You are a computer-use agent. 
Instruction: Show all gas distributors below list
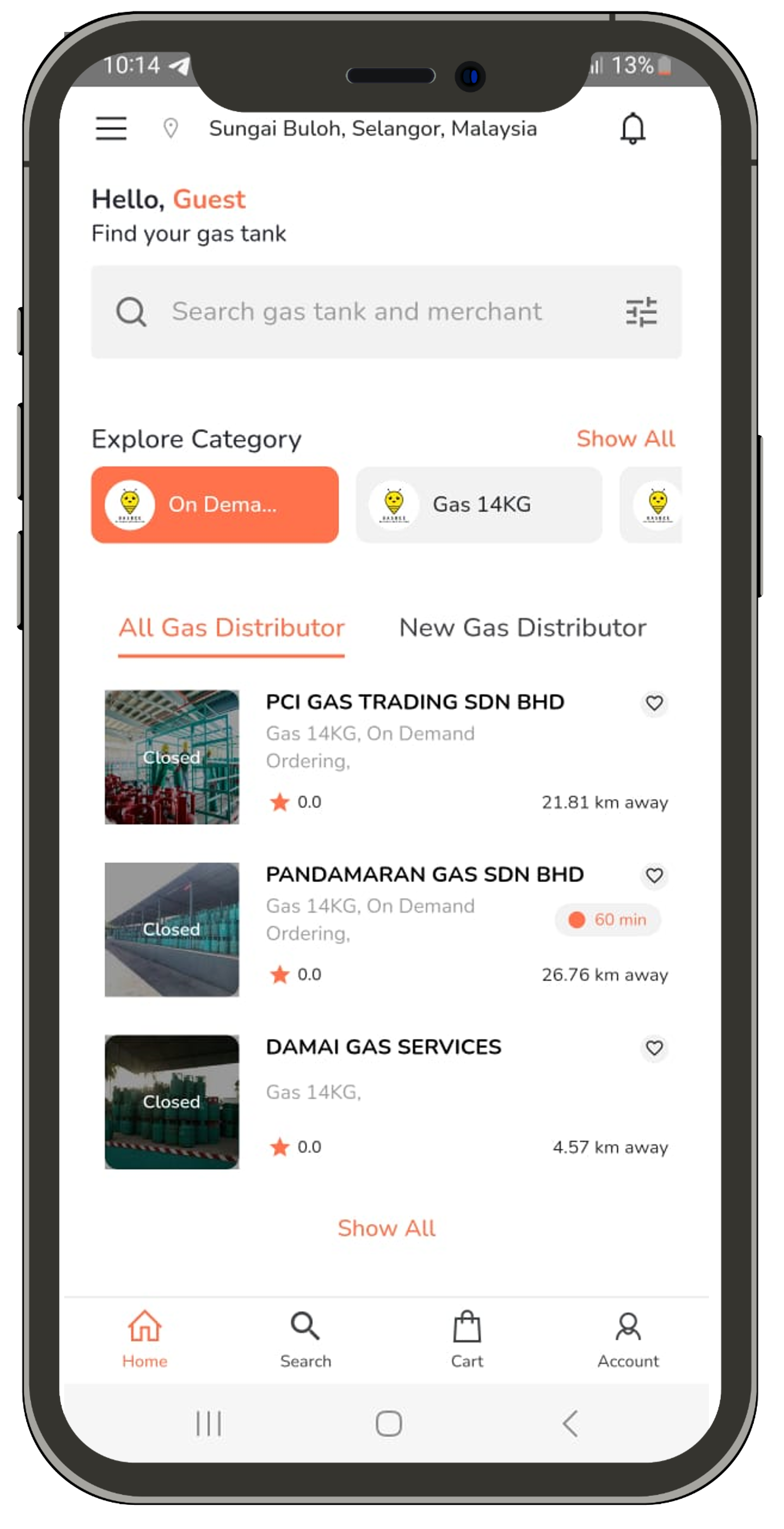[x=387, y=1228]
